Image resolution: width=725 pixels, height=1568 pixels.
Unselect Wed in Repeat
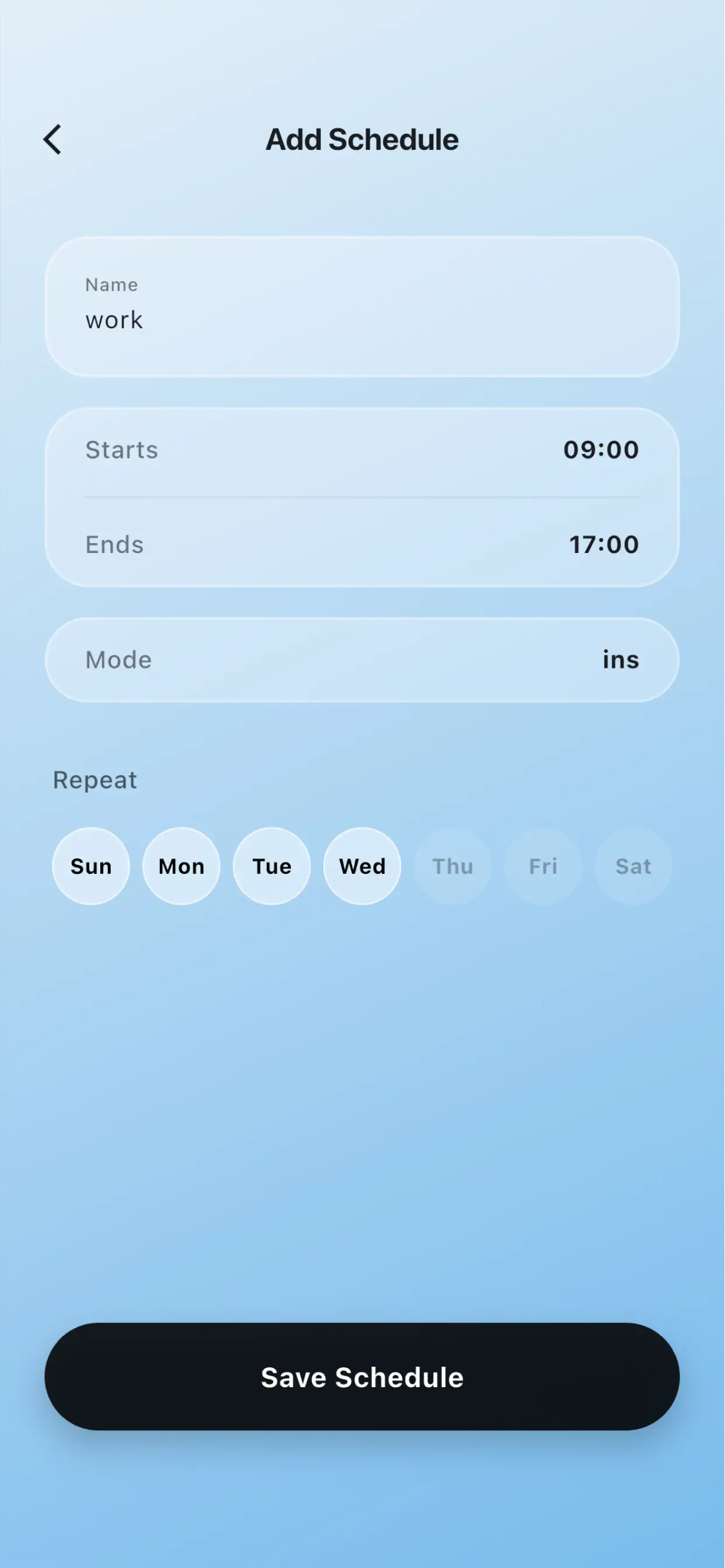pyautogui.click(x=362, y=866)
